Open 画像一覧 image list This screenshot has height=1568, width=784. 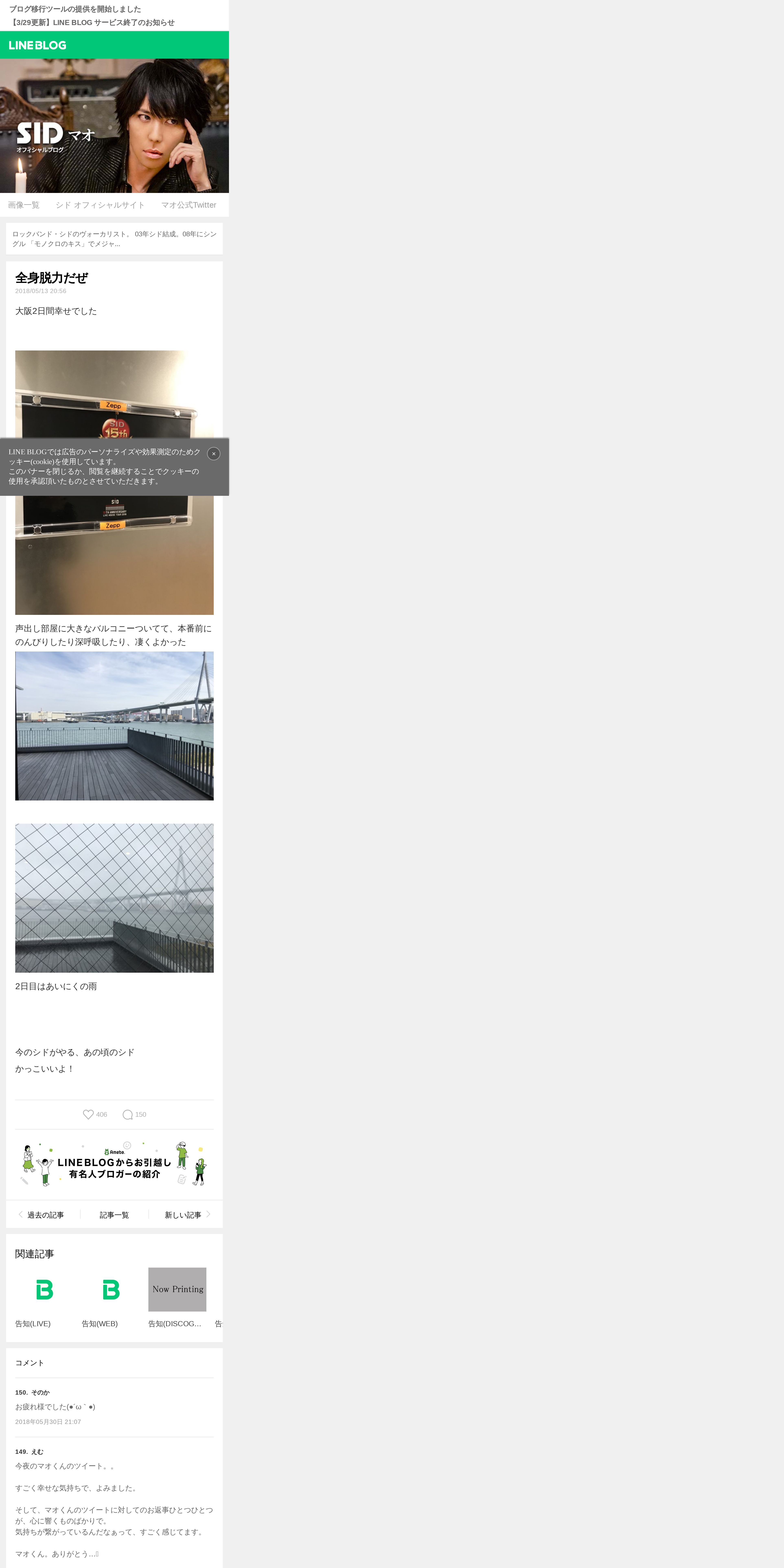(24, 205)
